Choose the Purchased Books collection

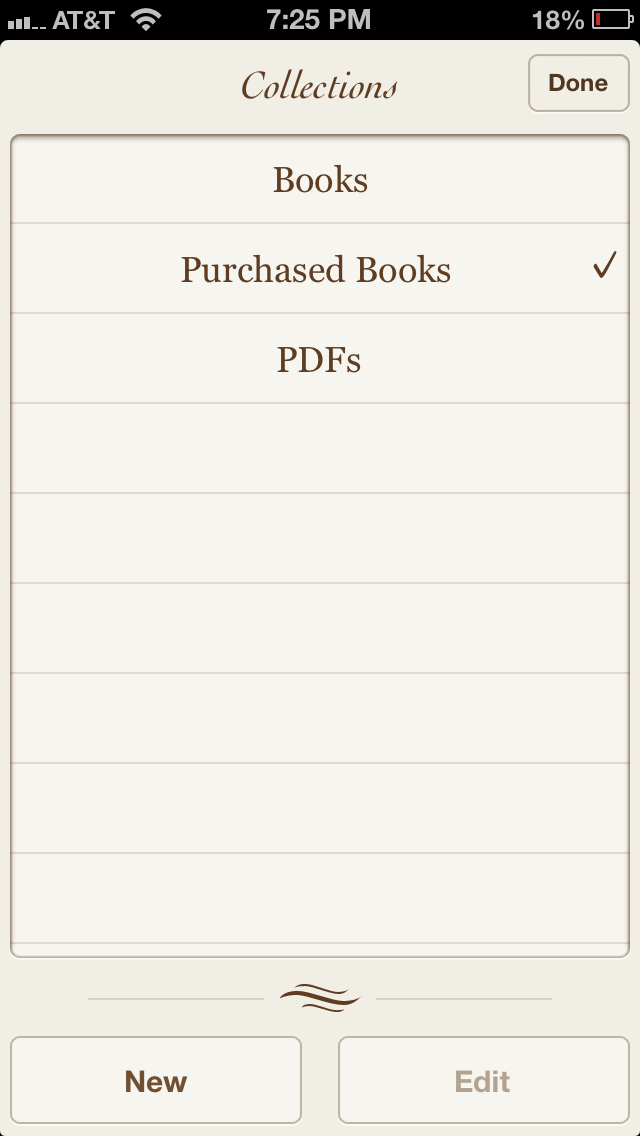click(316, 270)
